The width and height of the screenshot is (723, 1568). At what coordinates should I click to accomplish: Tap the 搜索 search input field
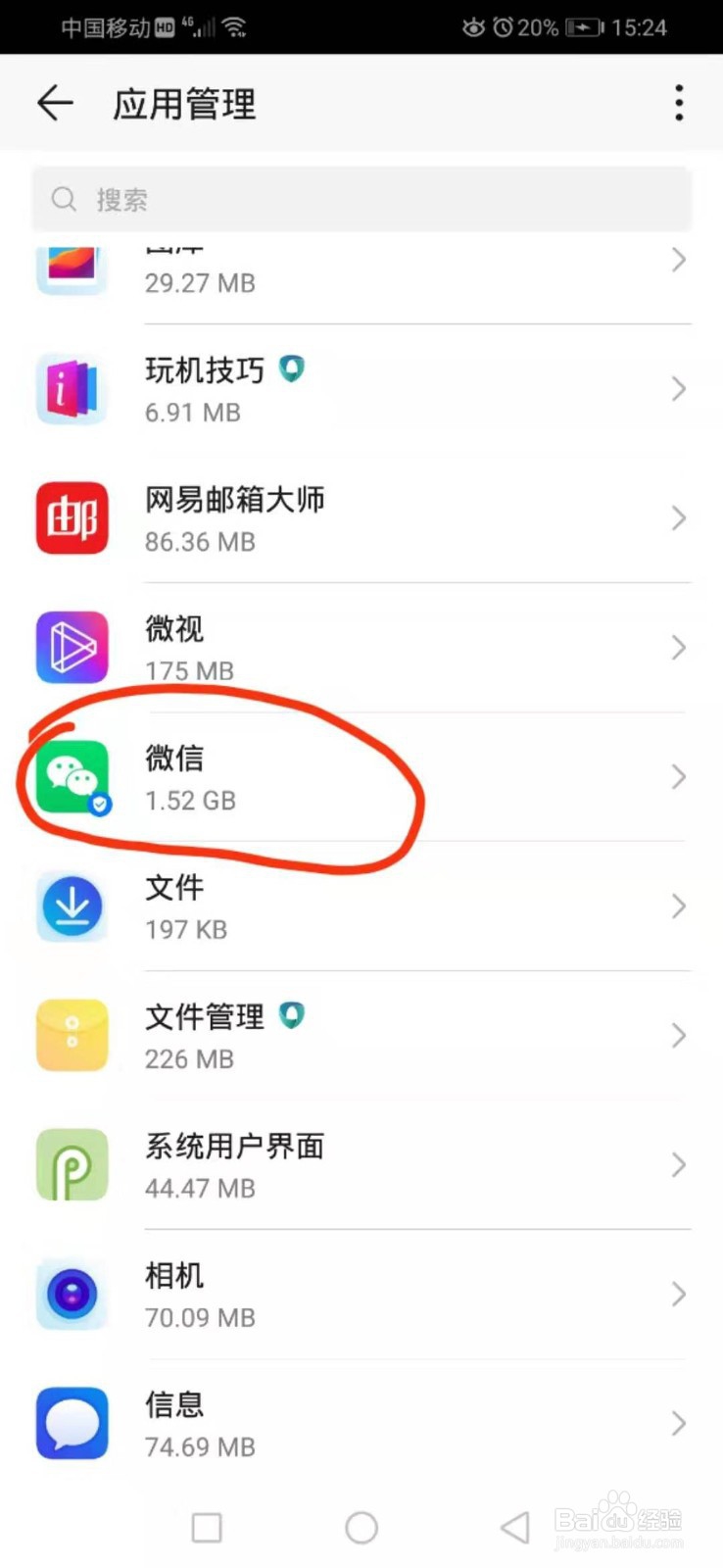click(361, 199)
